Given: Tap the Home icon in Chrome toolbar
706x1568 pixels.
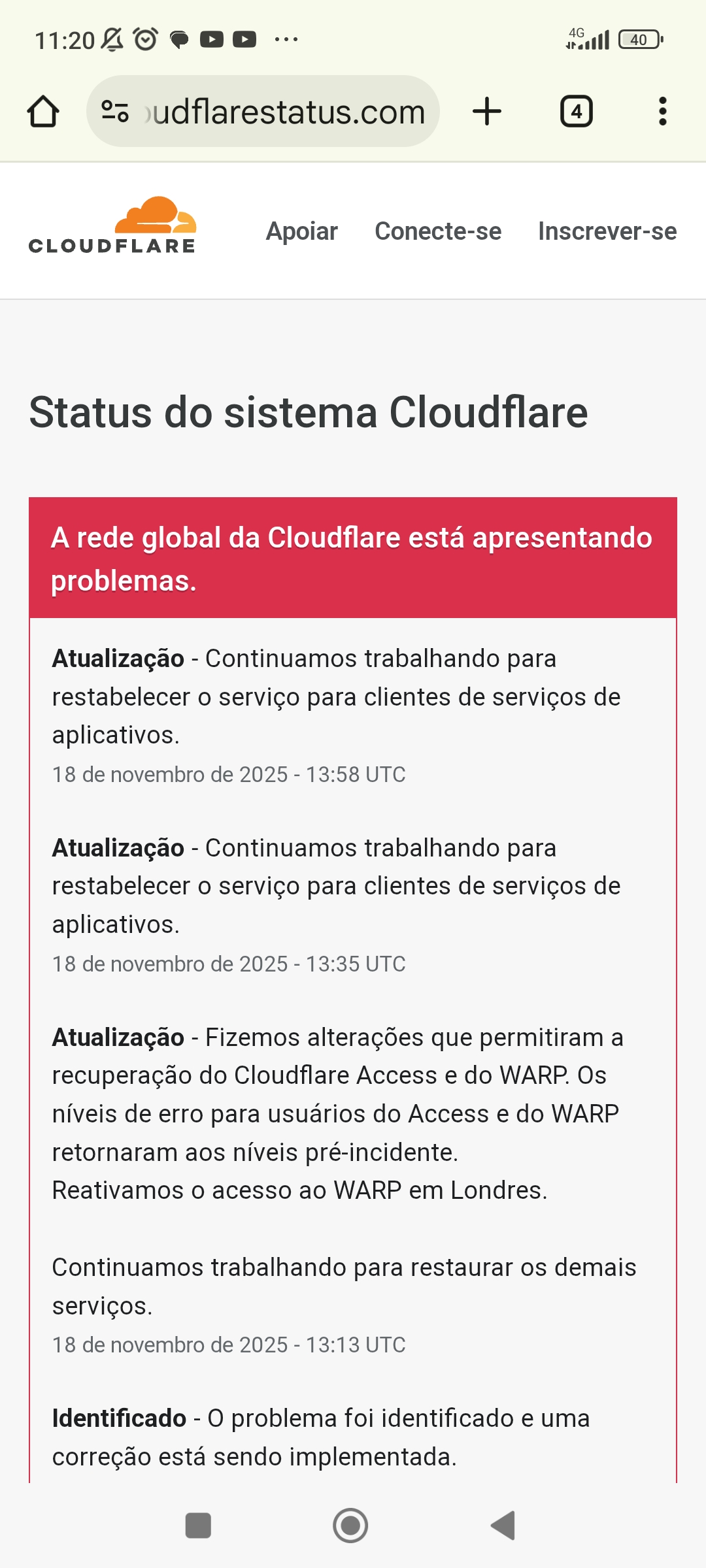Looking at the screenshot, I should (43, 111).
